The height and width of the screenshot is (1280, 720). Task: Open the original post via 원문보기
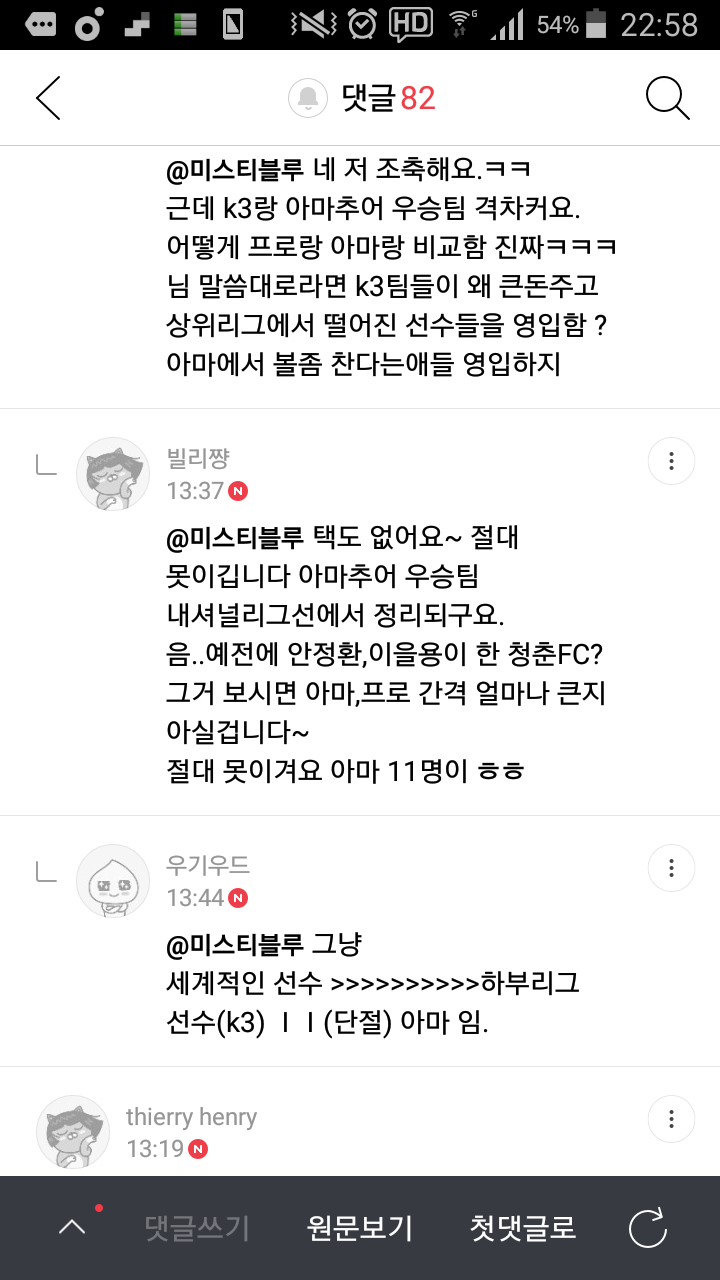point(359,1228)
